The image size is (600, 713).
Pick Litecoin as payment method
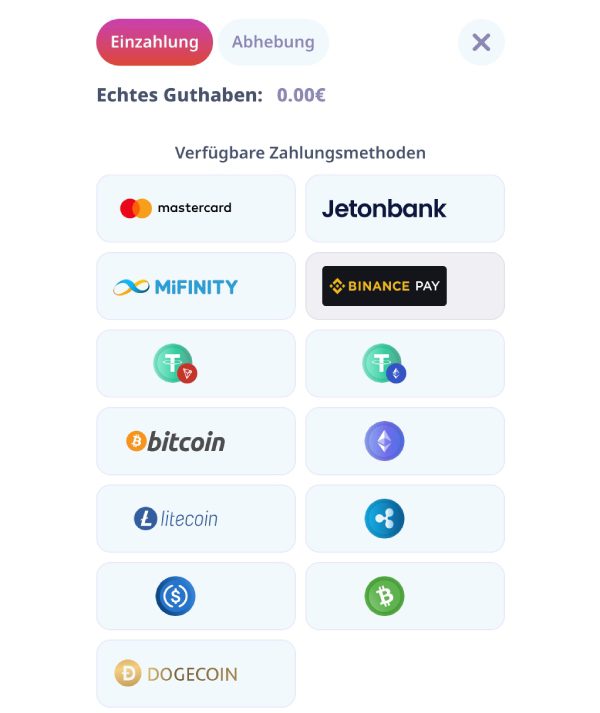tap(196, 518)
